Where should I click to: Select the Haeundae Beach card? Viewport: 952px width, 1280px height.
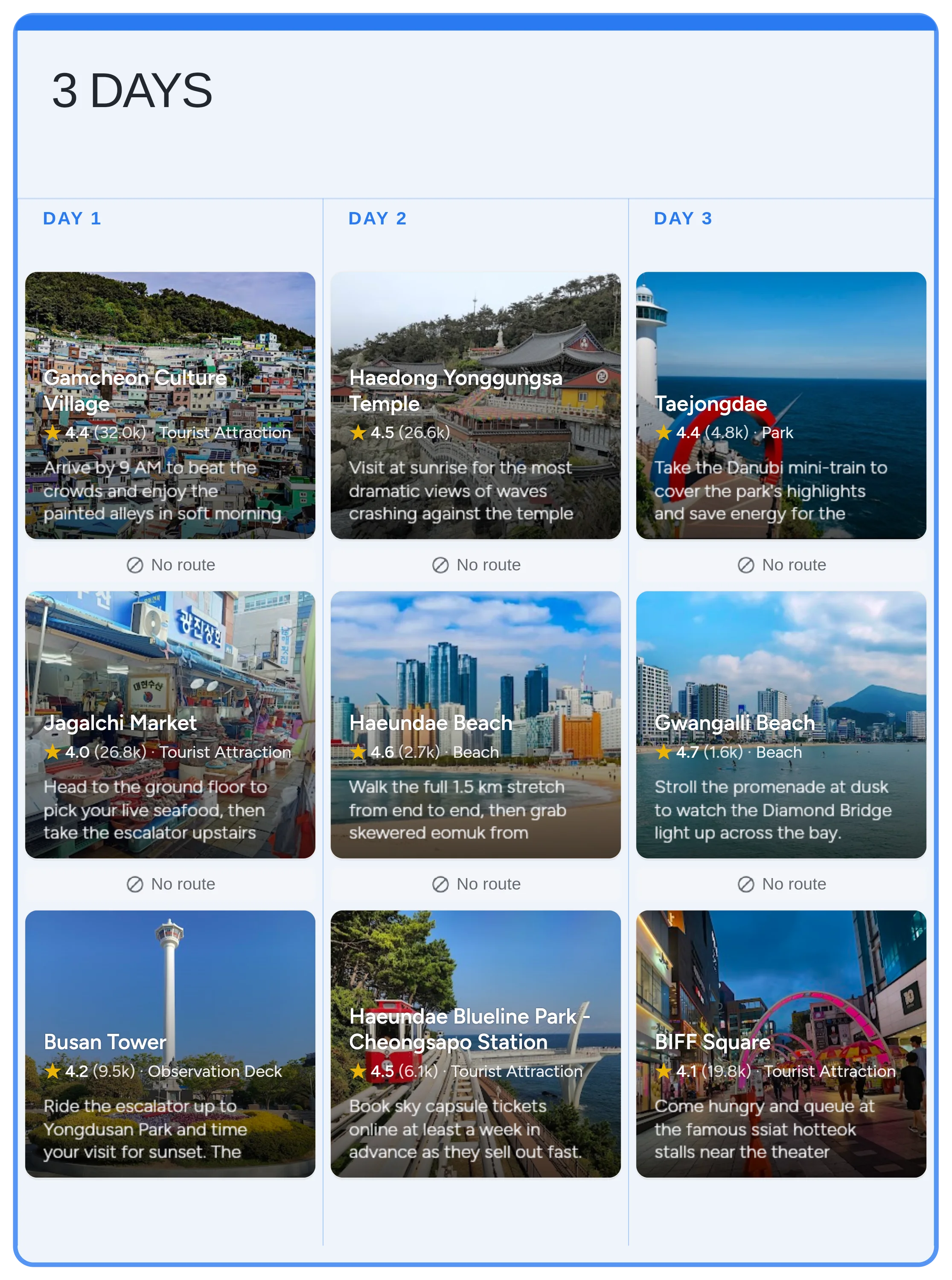click(x=475, y=724)
